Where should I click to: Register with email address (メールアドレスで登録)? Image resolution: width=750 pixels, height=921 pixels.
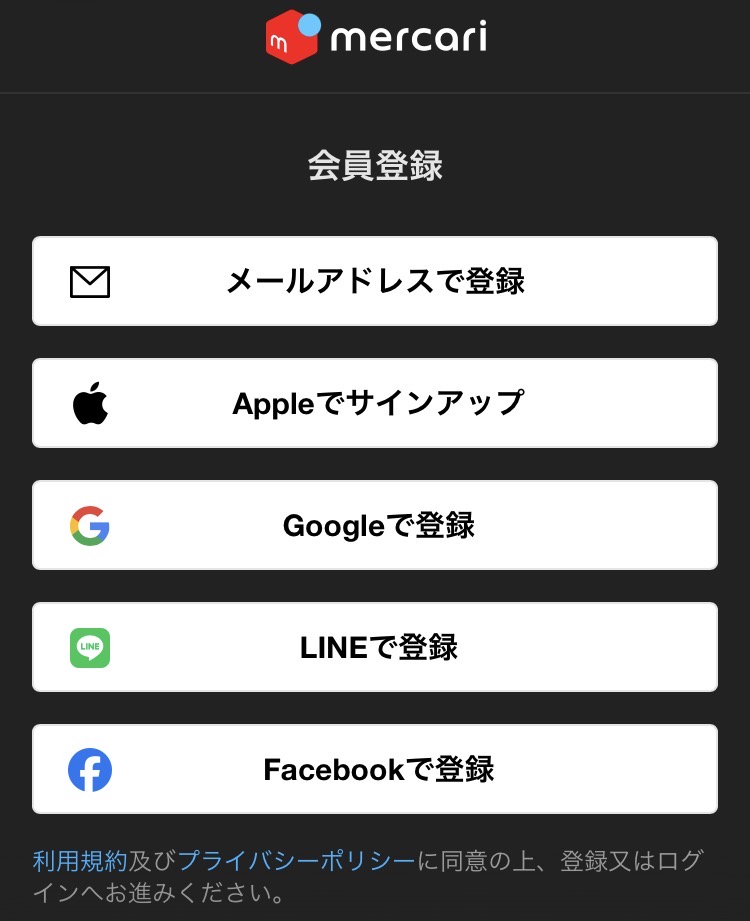click(375, 281)
